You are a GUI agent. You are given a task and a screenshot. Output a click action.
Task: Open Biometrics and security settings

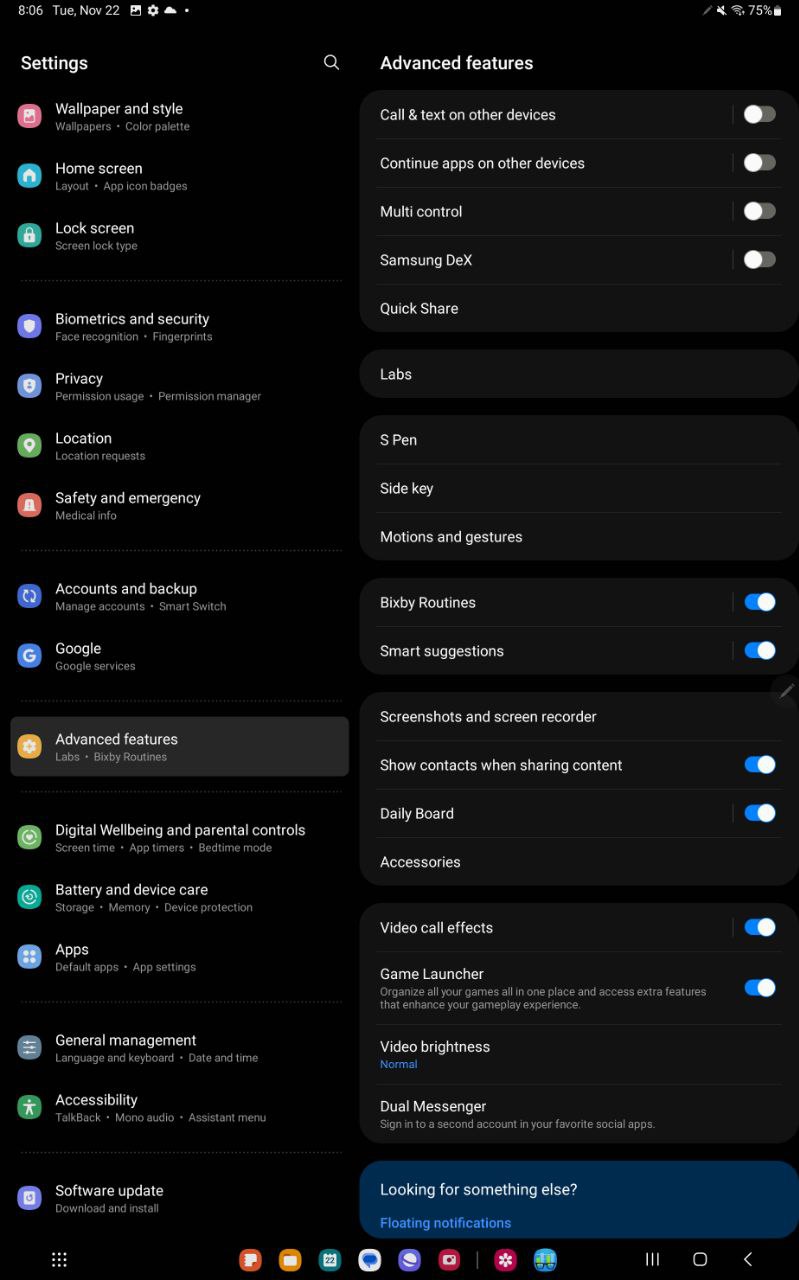[x=180, y=327]
